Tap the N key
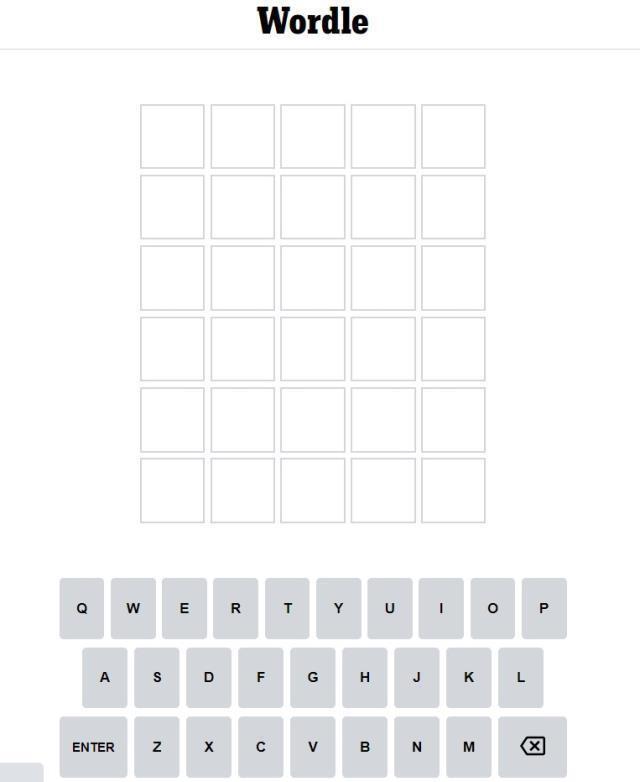The height and width of the screenshot is (782, 640). [417, 746]
